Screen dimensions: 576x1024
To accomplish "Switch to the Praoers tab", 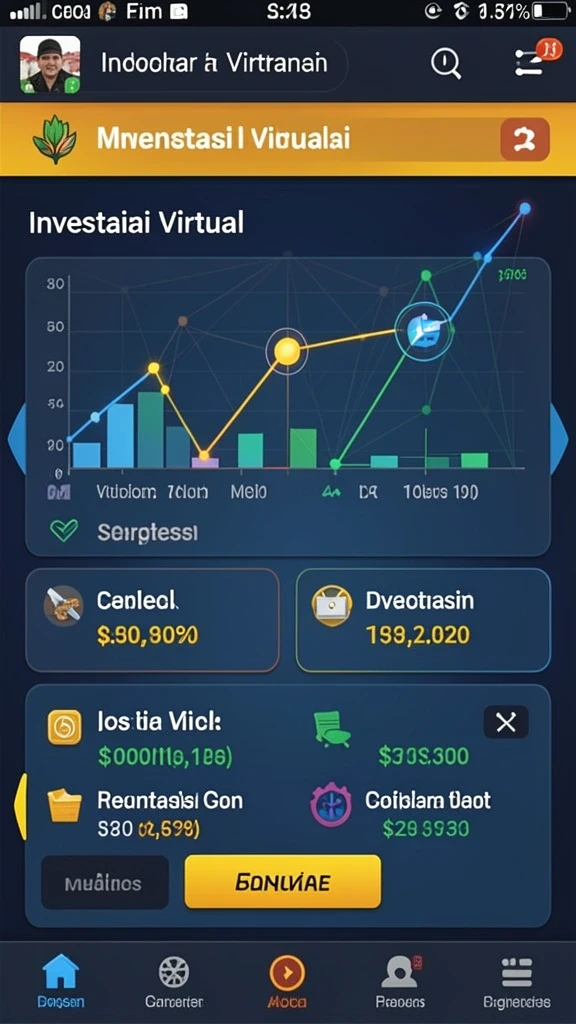I will [x=400, y=981].
